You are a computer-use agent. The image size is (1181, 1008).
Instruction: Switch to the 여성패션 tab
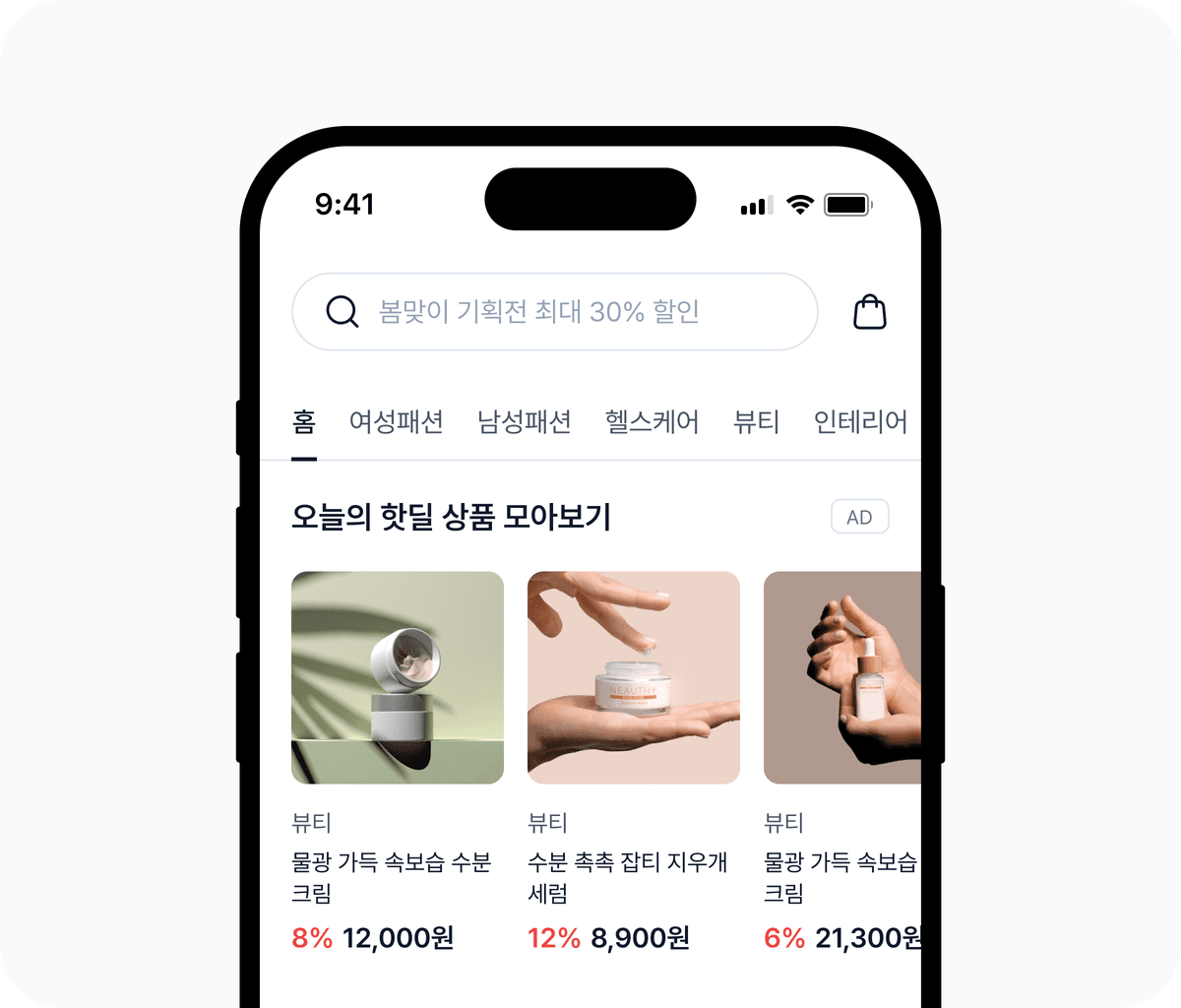coord(396,422)
